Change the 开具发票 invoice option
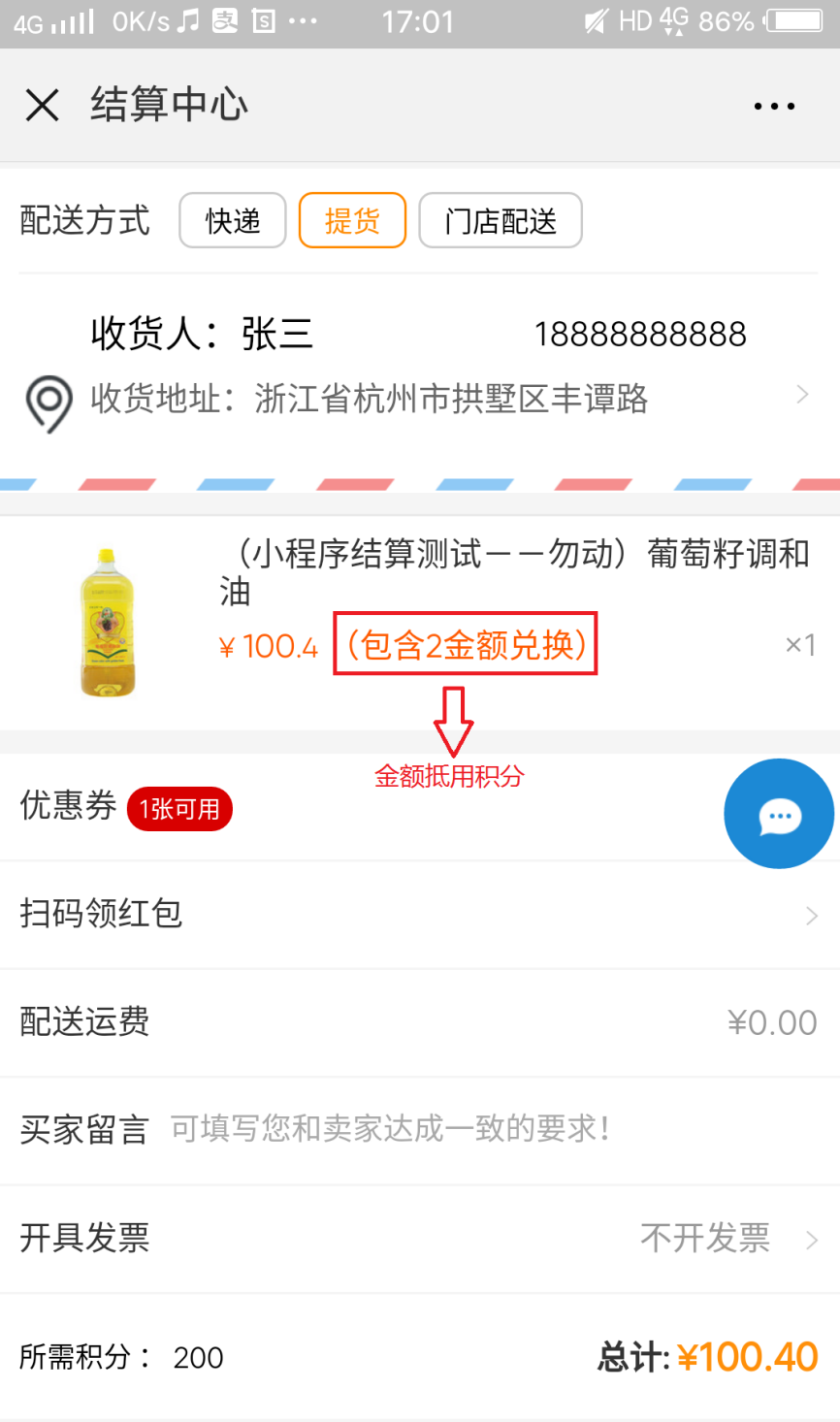Image resolution: width=840 pixels, height=1422 pixels. 718,1238
